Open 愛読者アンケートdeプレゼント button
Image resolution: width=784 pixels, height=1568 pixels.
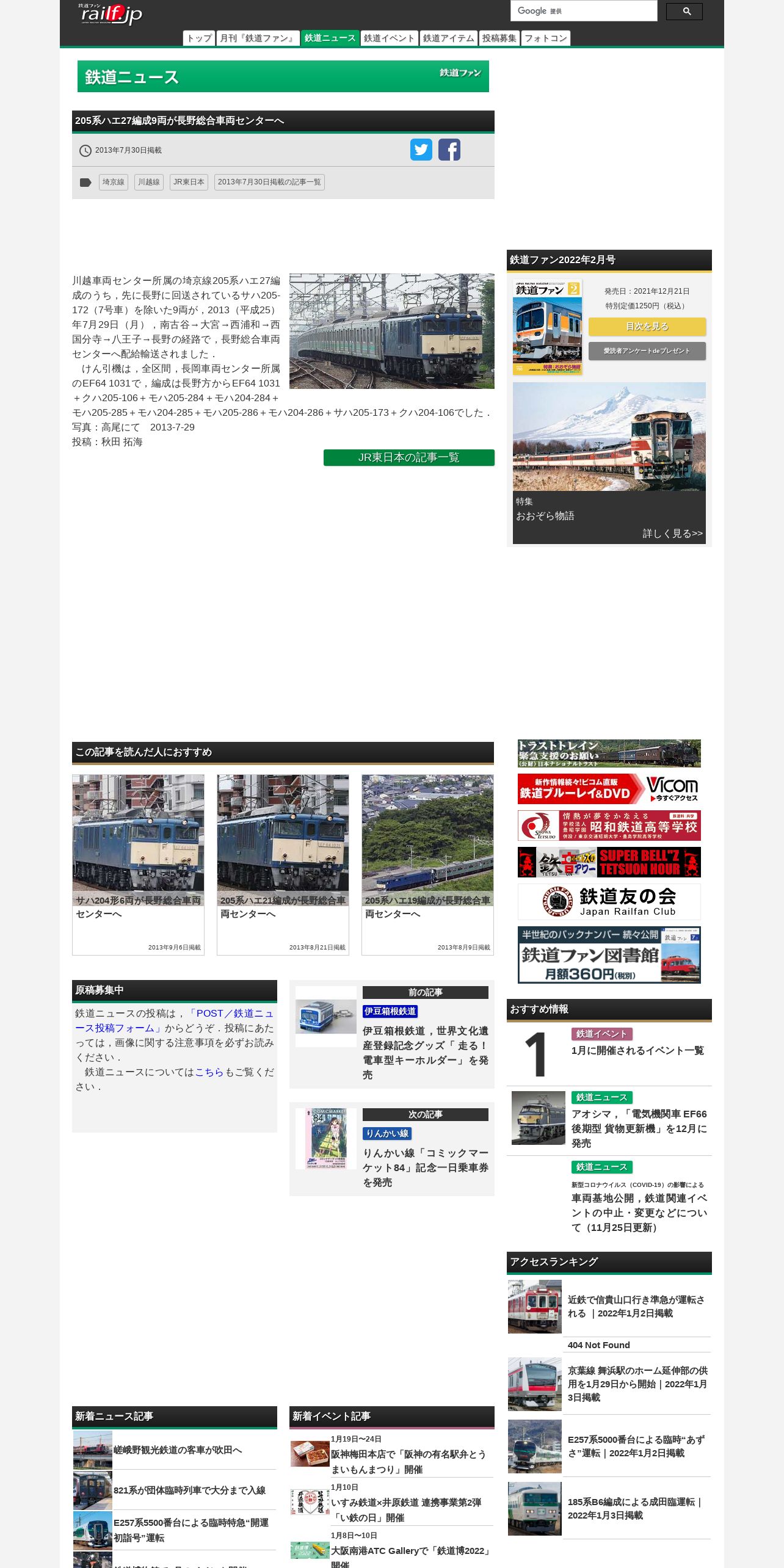pos(647,351)
